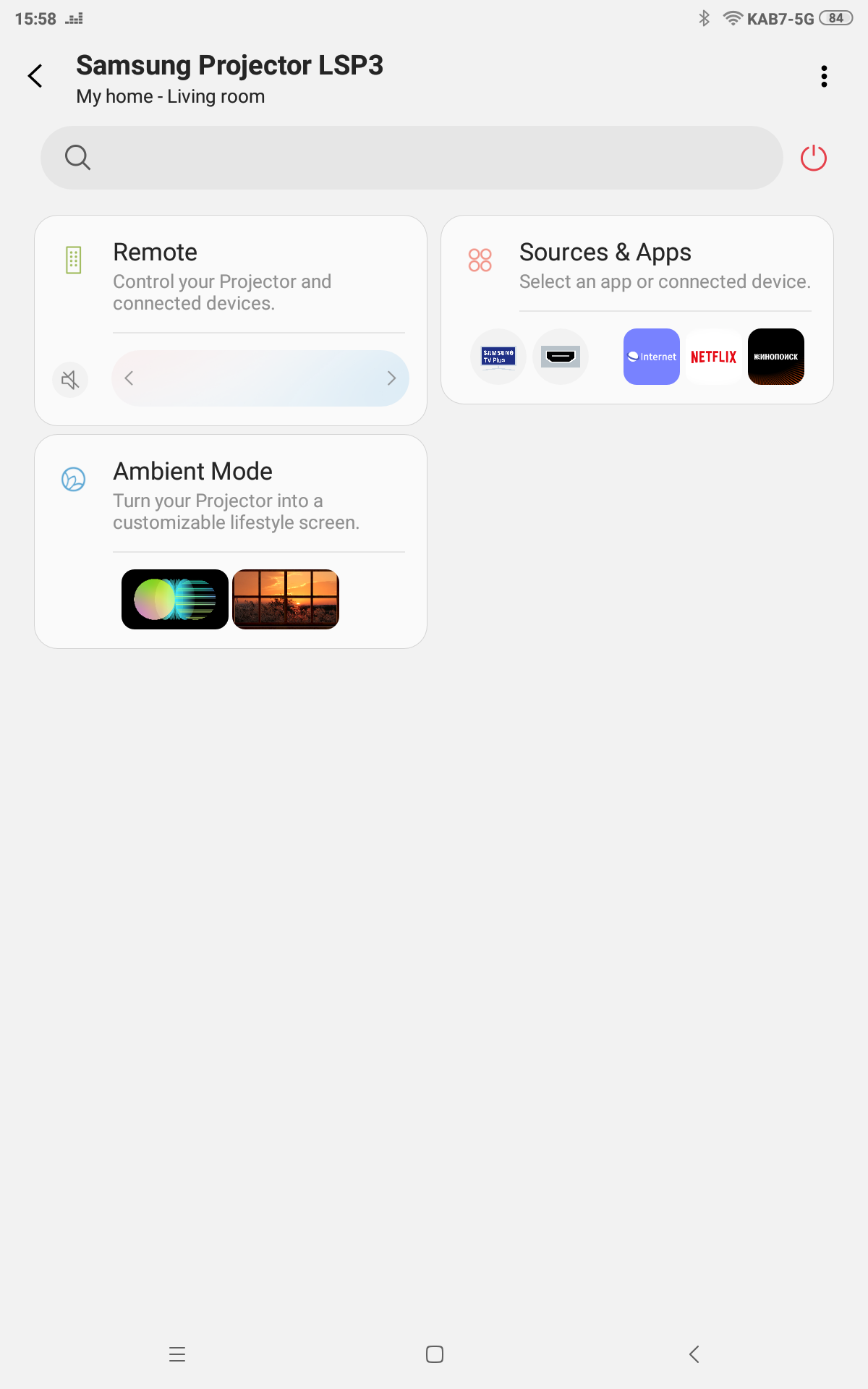Launch the Кинопоиск app
Image resolution: width=868 pixels, height=1389 pixels.
click(x=776, y=357)
